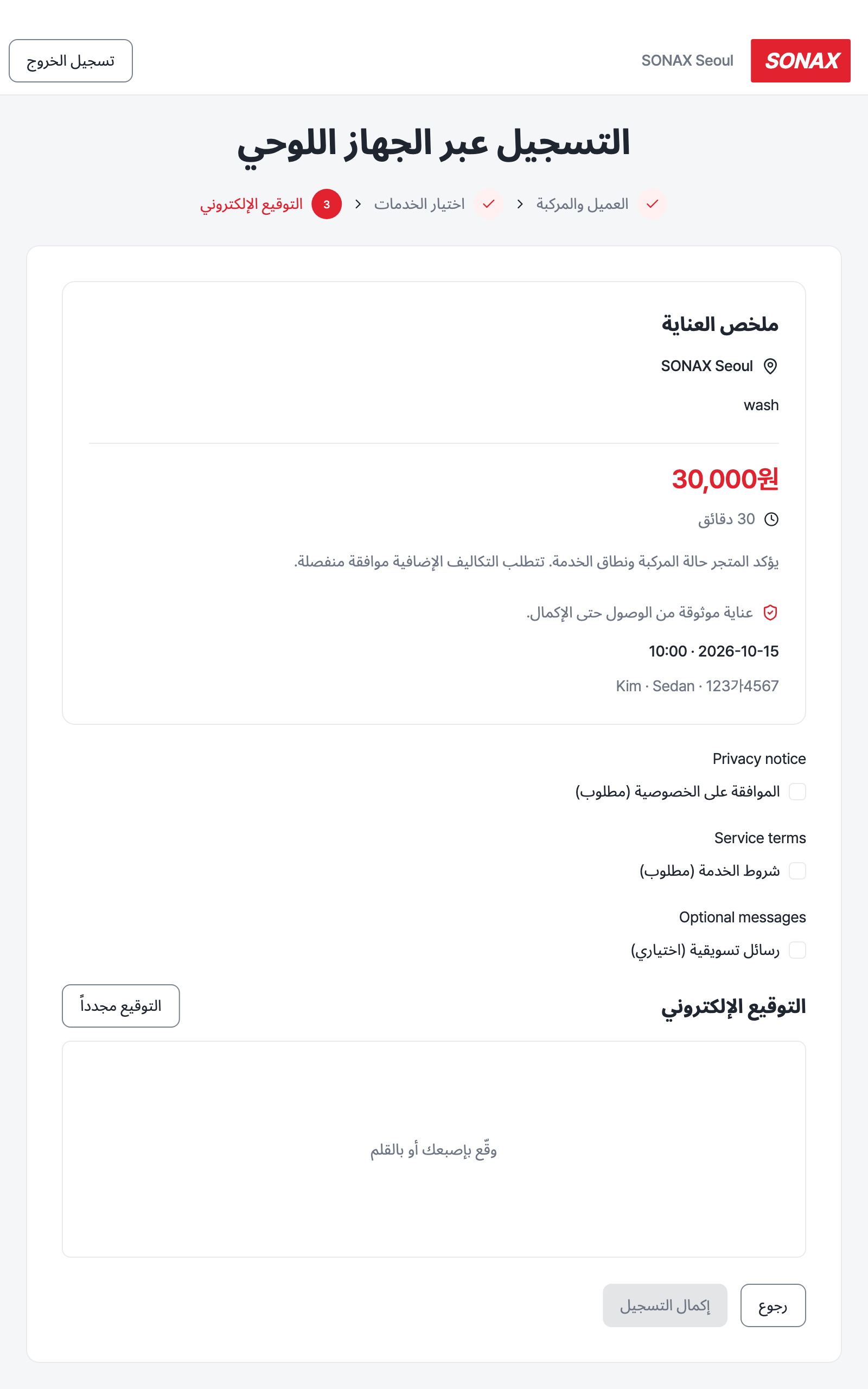
Task: Complete registration with إكمال التسجيل button
Action: point(665,1305)
